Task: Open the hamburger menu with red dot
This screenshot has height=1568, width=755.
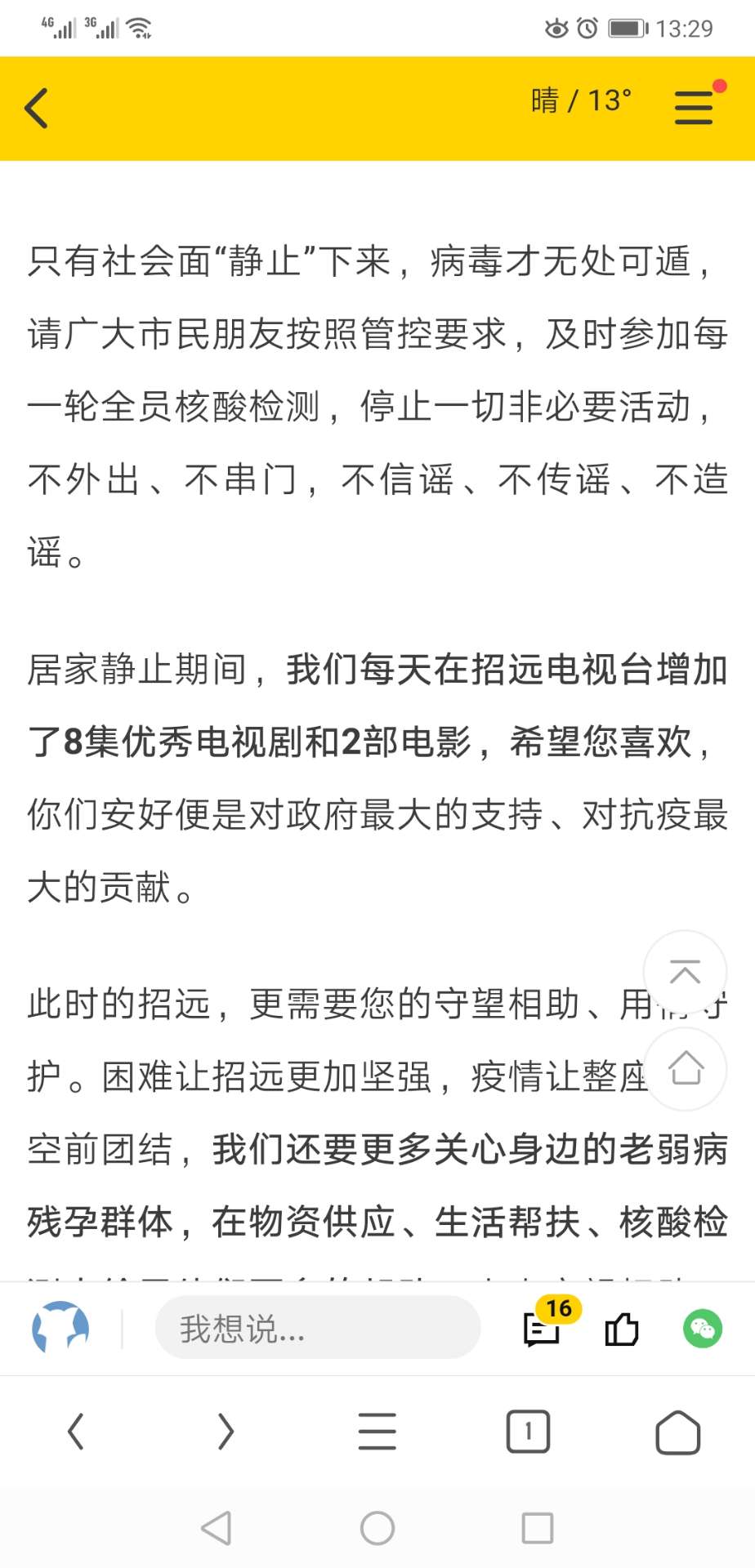Action: coord(695,107)
